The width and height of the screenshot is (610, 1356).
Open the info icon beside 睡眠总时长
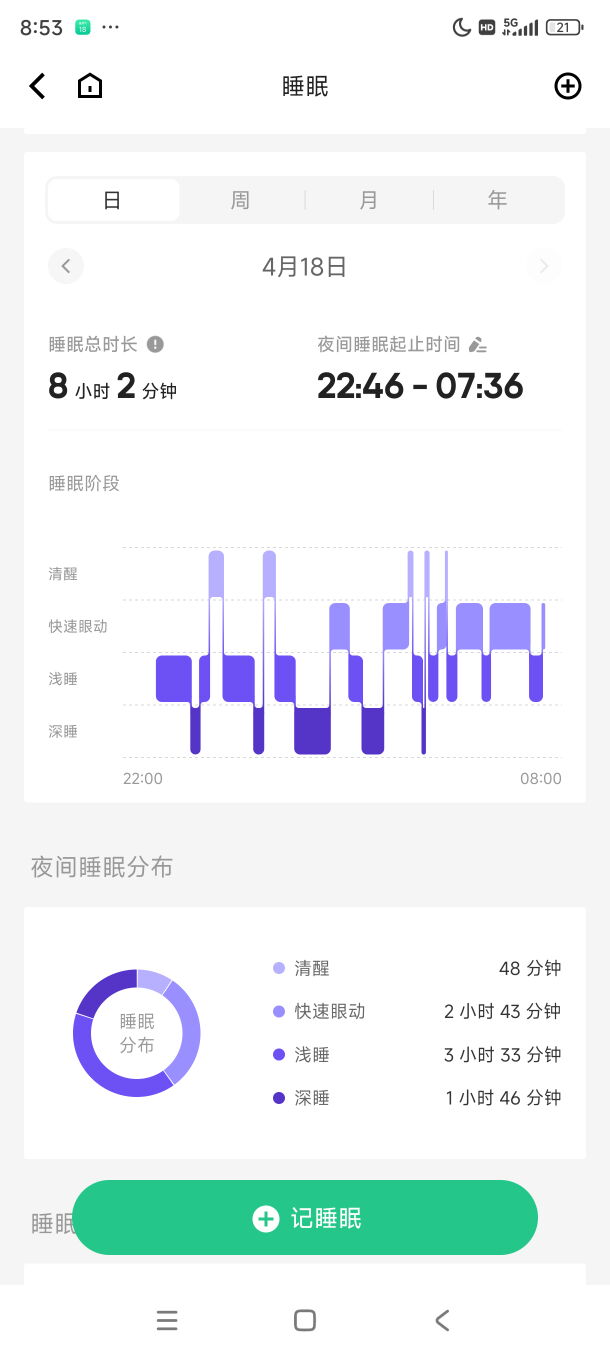tap(155, 344)
